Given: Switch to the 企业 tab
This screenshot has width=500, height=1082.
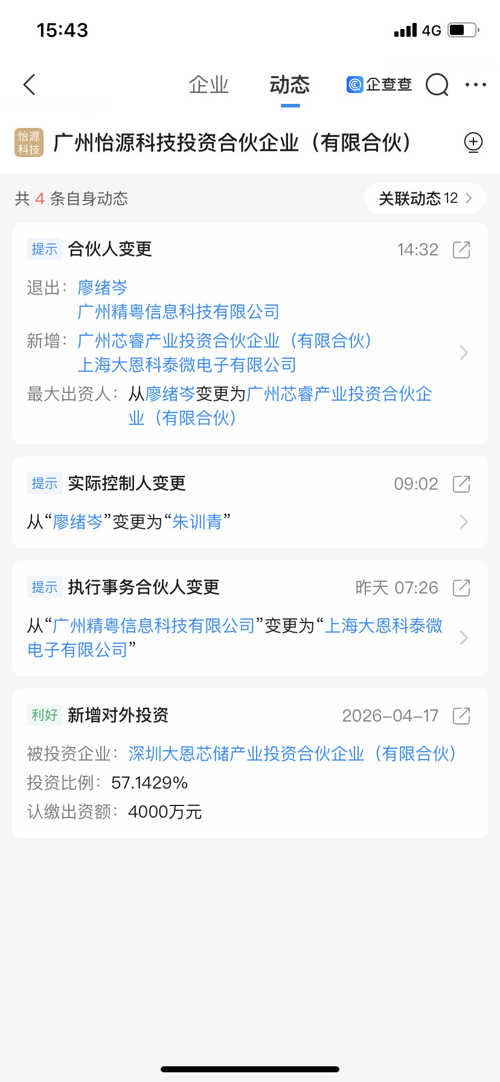Looking at the screenshot, I should pyautogui.click(x=208, y=85).
